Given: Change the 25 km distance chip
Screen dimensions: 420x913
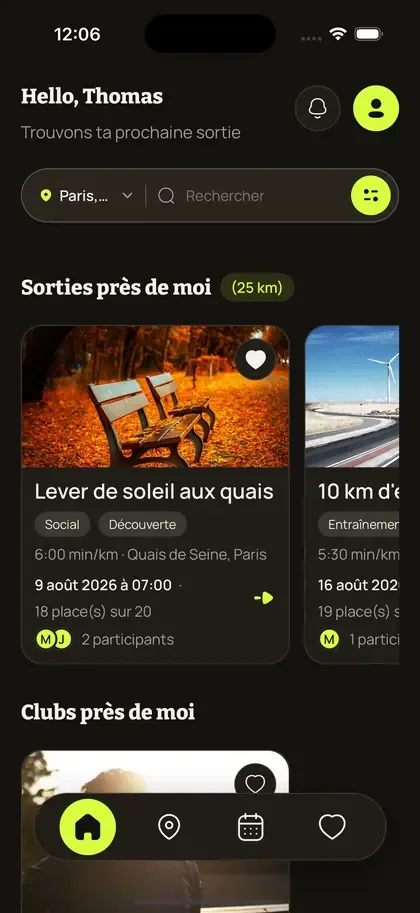Looking at the screenshot, I should (257, 287).
